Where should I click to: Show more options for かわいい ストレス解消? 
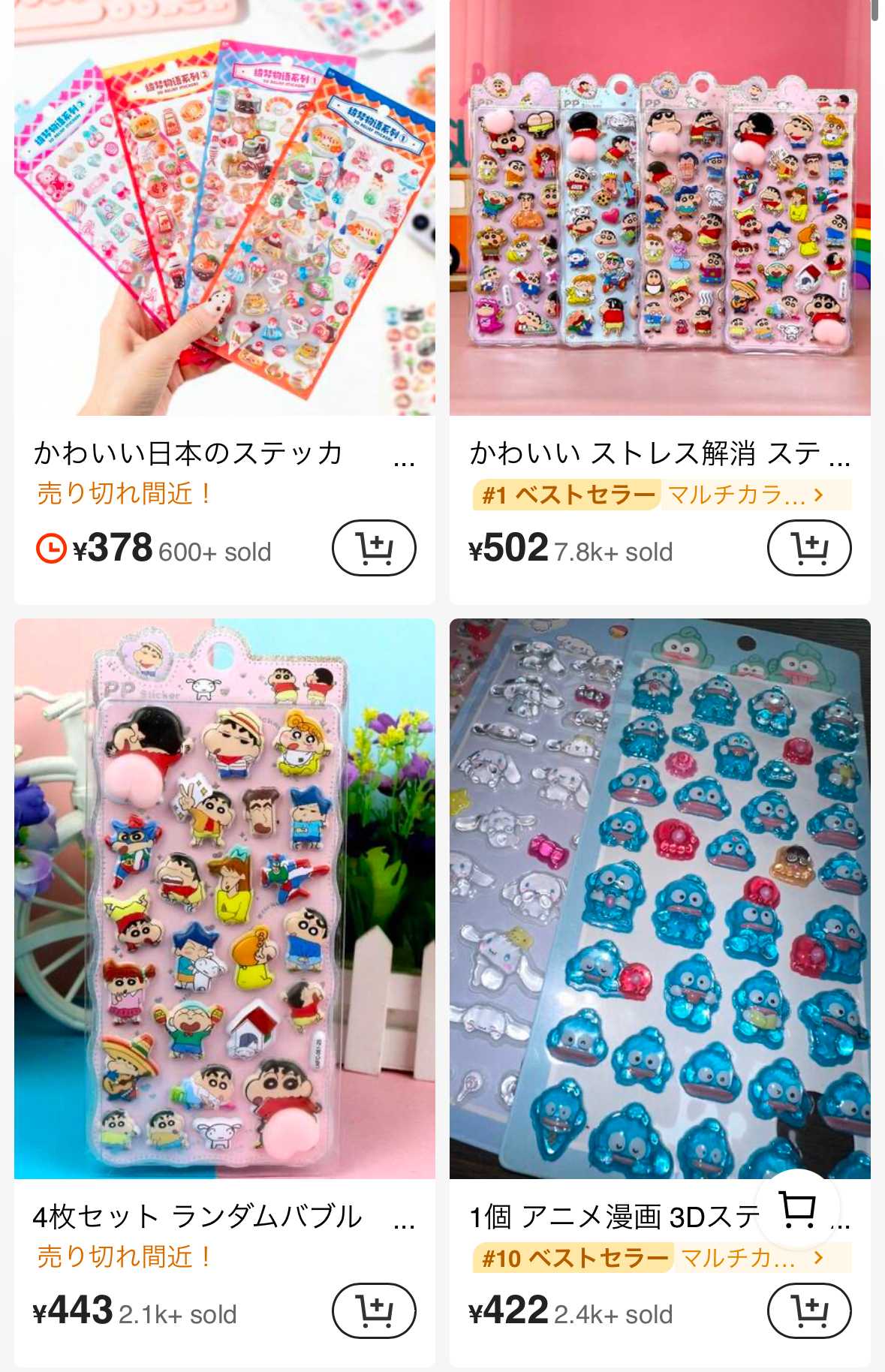pos(840,462)
